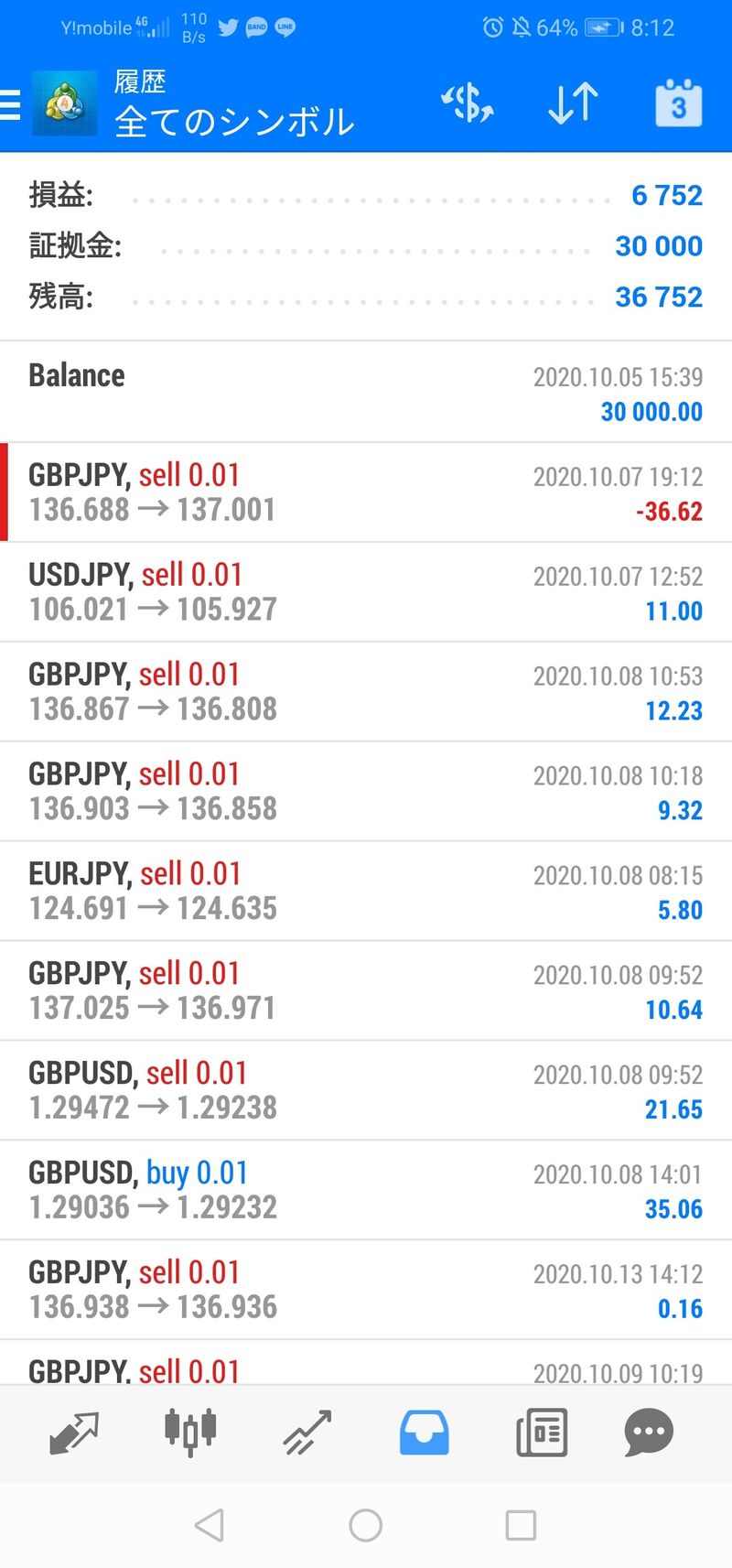Screen dimensions: 732x1568
Task: View the GBPUSD buy trade details
Action: click(x=366, y=1190)
